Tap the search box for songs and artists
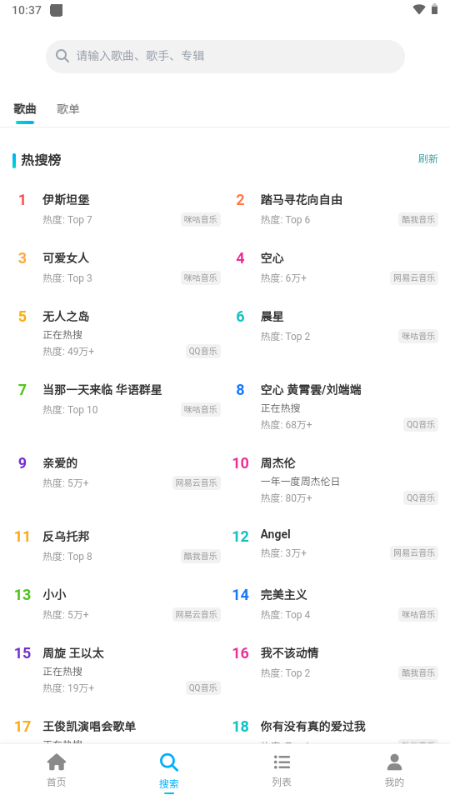The width and height of the screenshot is (450, 800). pyautogui.click(x=225, y=56)
